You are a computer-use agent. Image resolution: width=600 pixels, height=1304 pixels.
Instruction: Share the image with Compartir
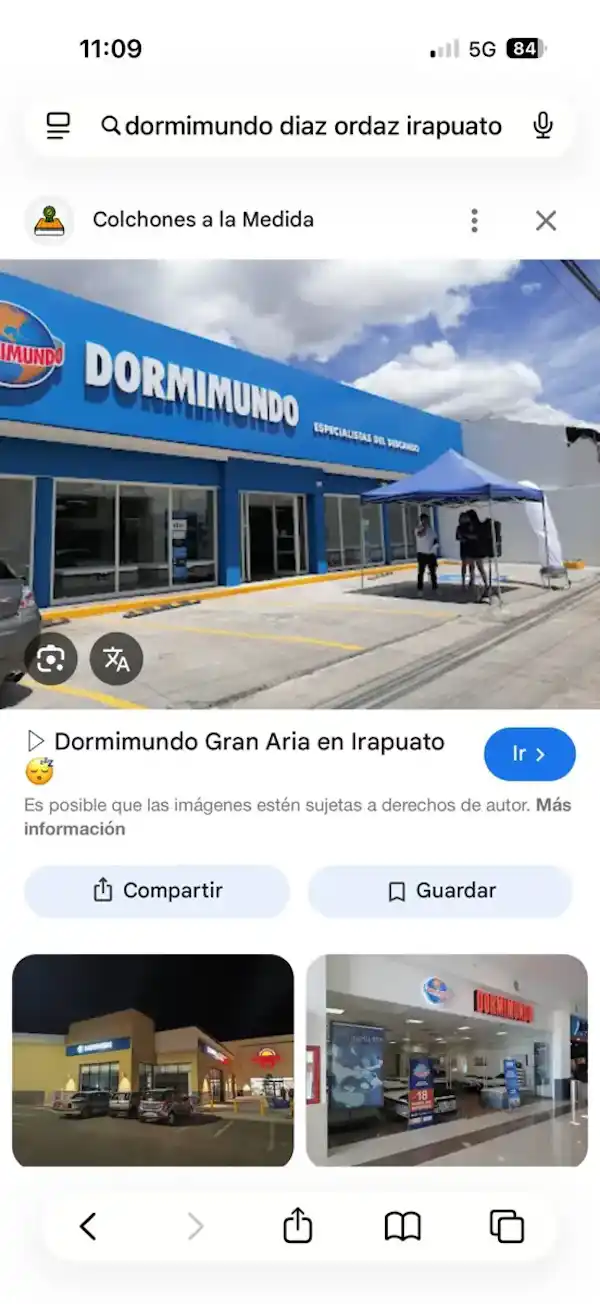(x=157, y=891)
